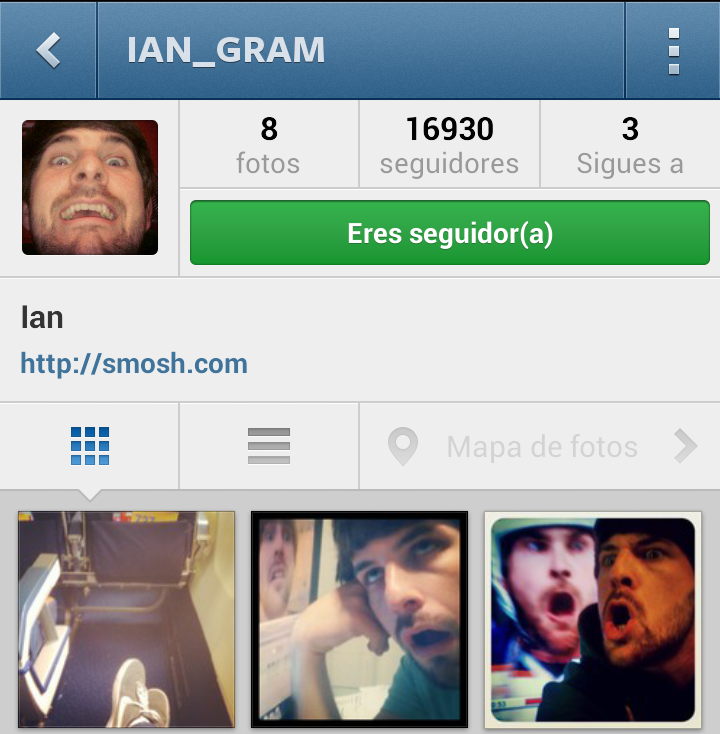
Task: Switch grid layout on via blue squares toggle
Action: click(x=89, y=446)
